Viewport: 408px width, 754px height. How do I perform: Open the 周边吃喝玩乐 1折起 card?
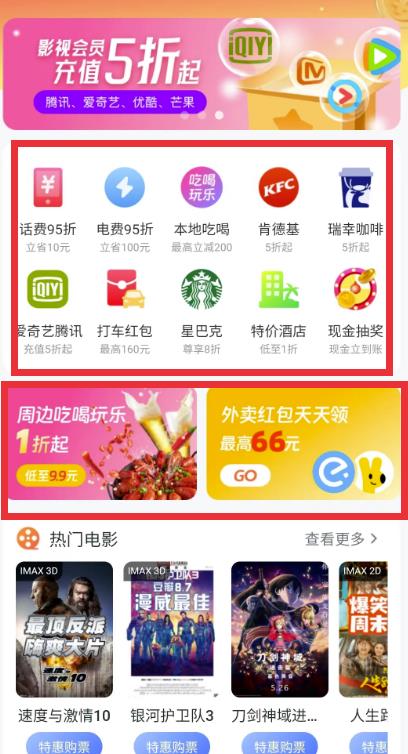tap(102, 444)
